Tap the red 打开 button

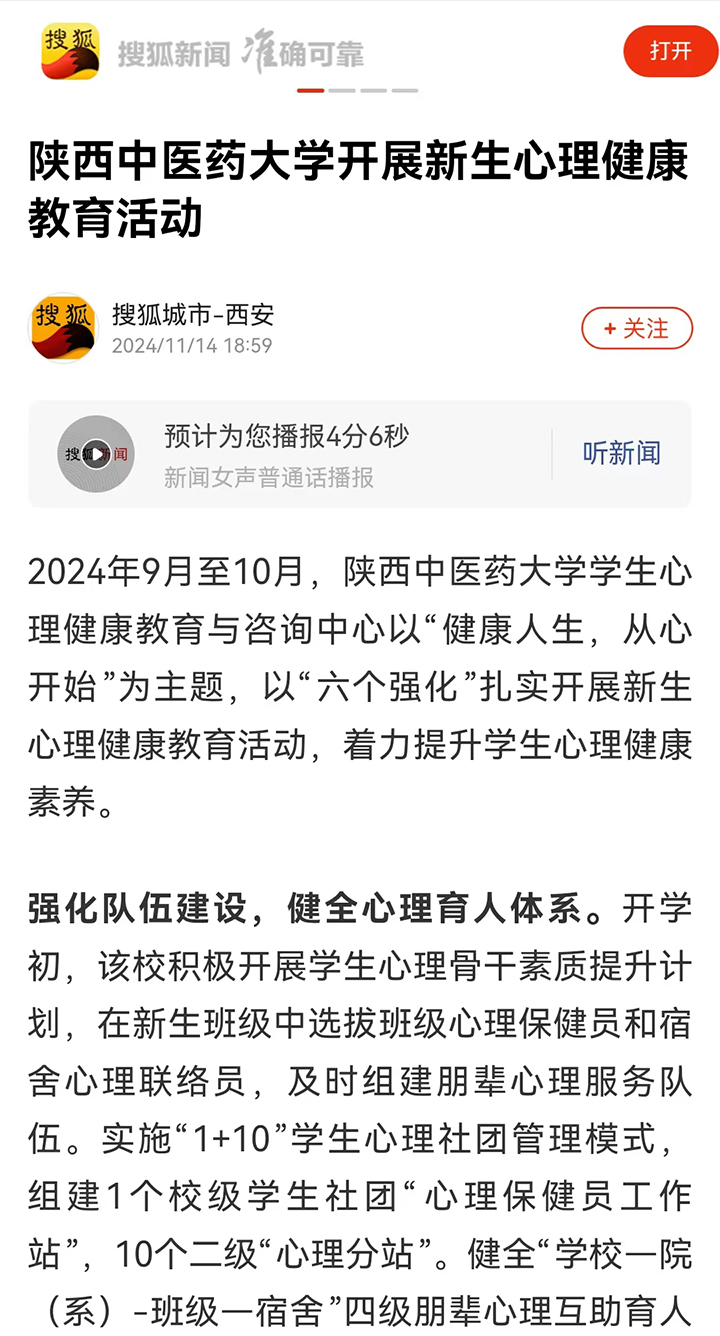[671, 51]
